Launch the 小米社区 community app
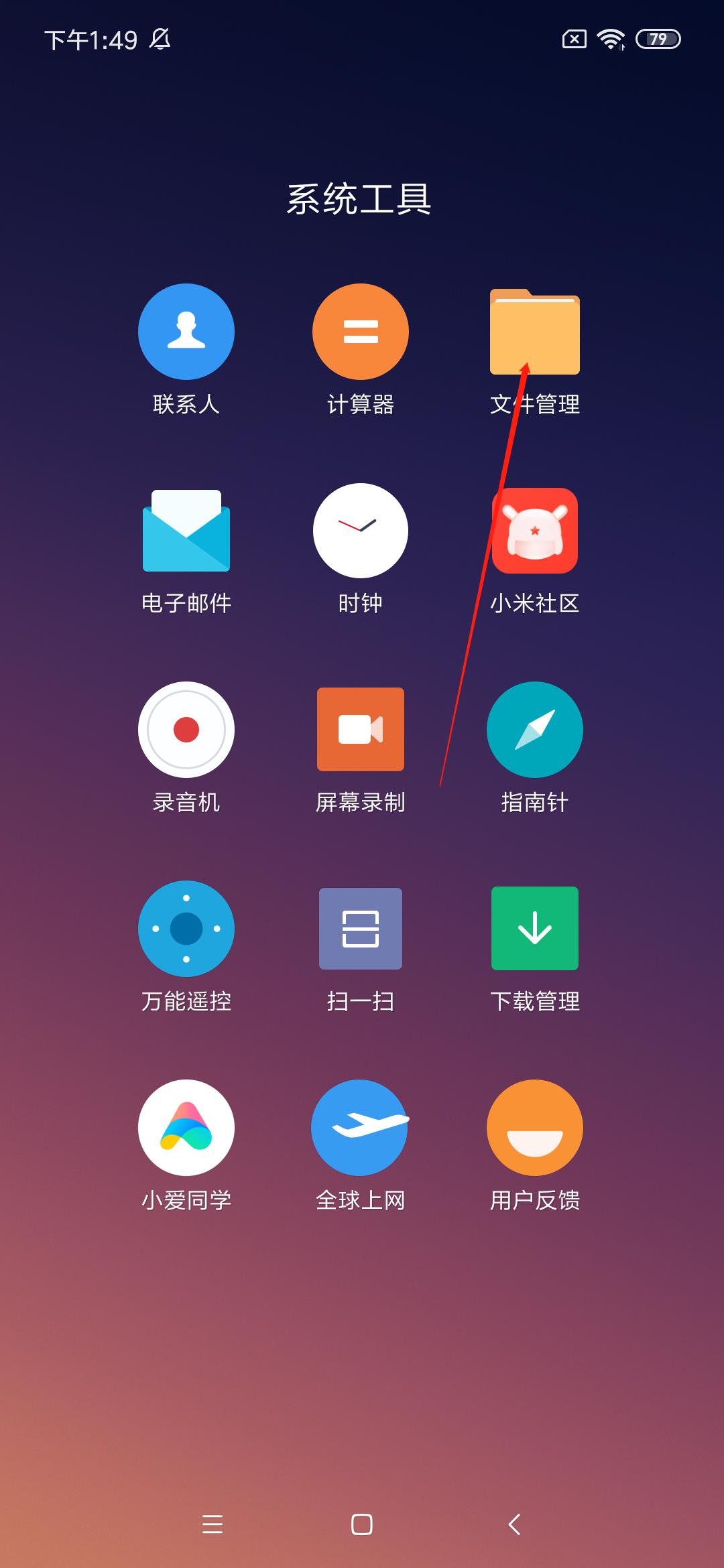The width and height of the screenshot is (724, 1568). point(535,531)
